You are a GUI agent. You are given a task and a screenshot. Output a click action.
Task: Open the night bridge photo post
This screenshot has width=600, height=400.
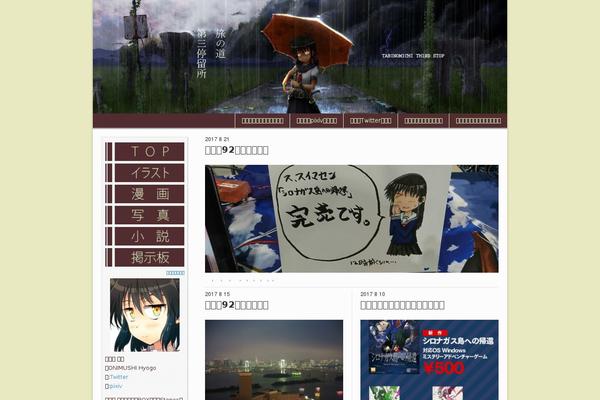273,358
